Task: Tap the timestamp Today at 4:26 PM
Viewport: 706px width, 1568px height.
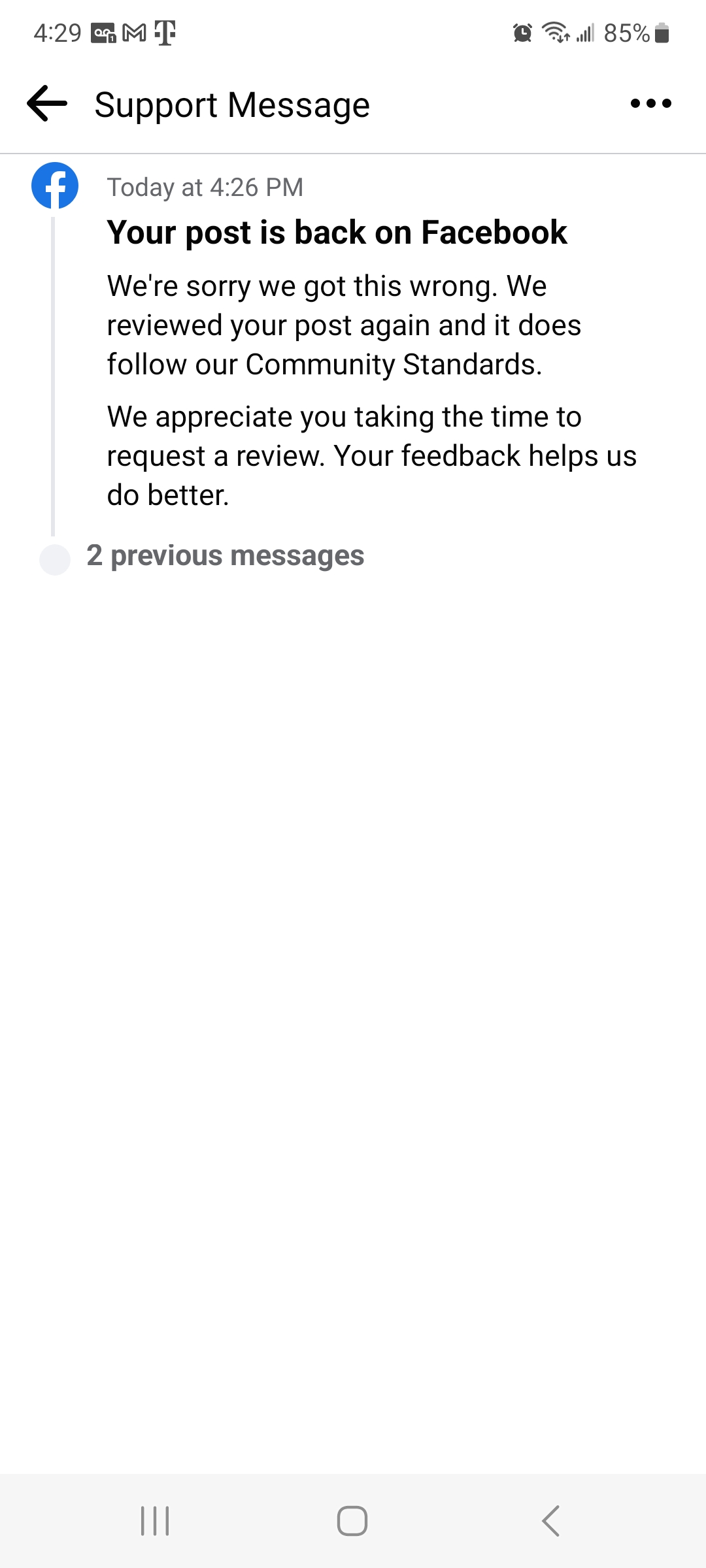Action: point(205,186)
